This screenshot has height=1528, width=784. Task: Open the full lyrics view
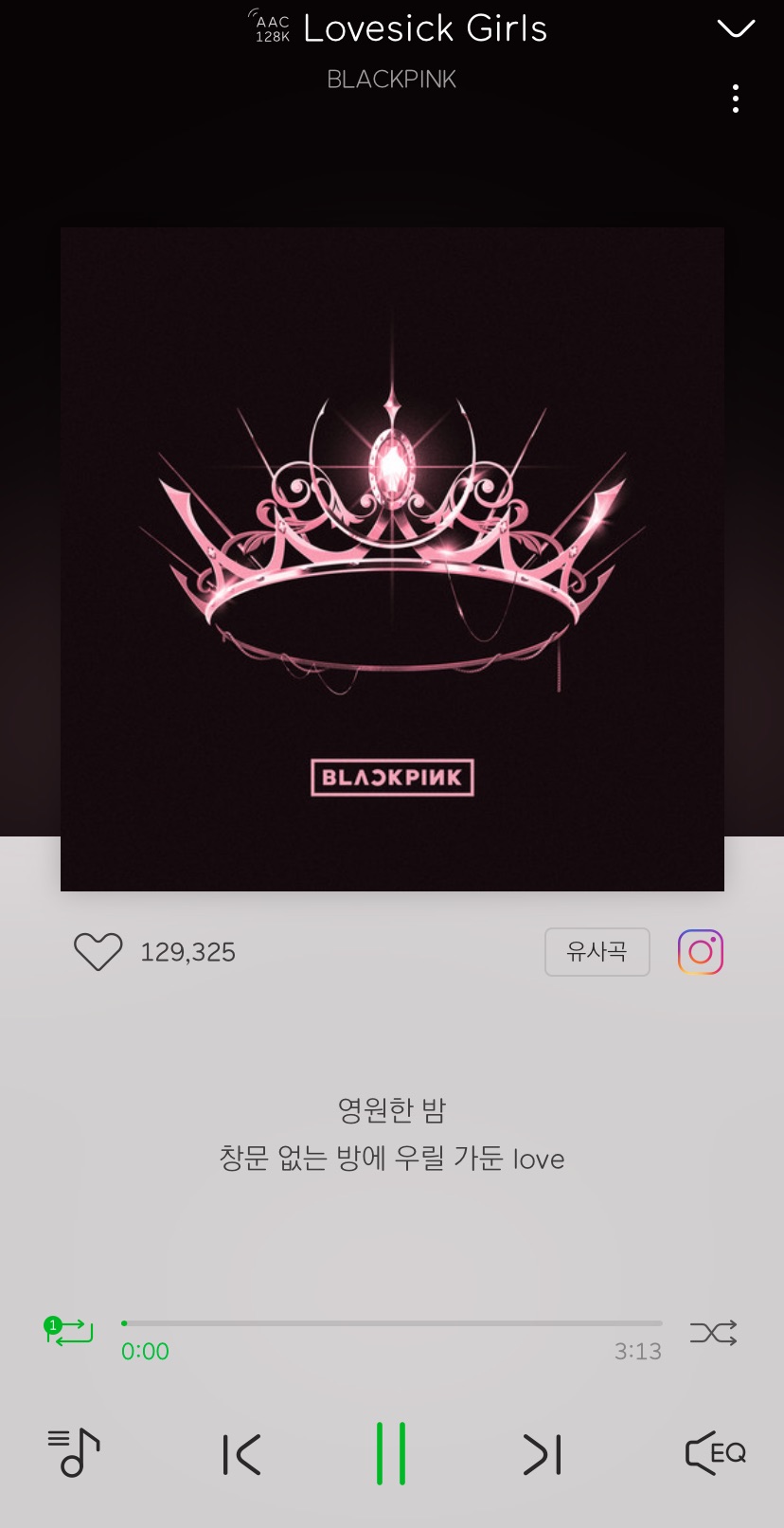pos(392,1134)
